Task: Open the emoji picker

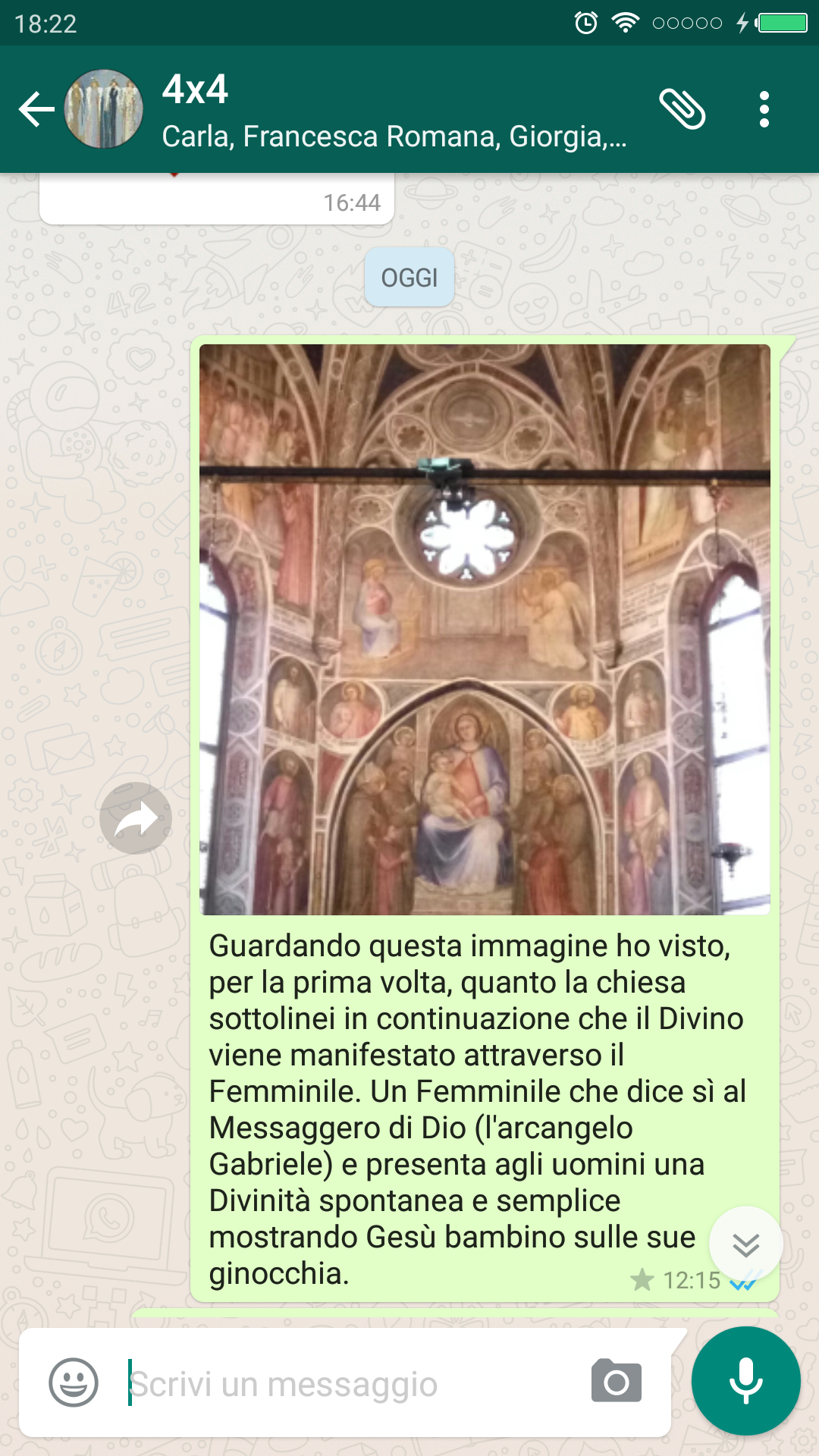Action: pos(74,1382)
